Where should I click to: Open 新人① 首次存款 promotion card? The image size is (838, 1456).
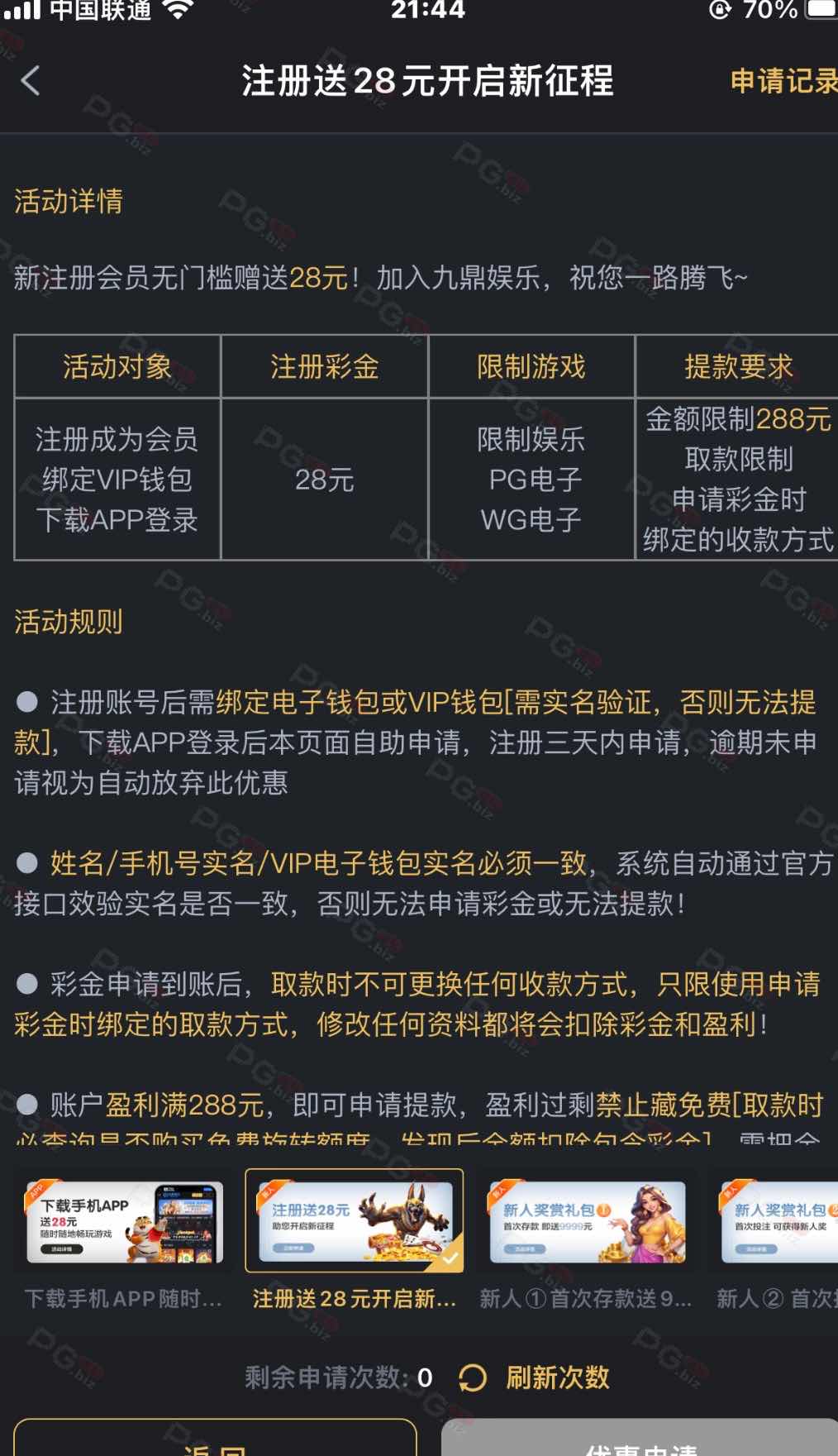pos(587,1222)
